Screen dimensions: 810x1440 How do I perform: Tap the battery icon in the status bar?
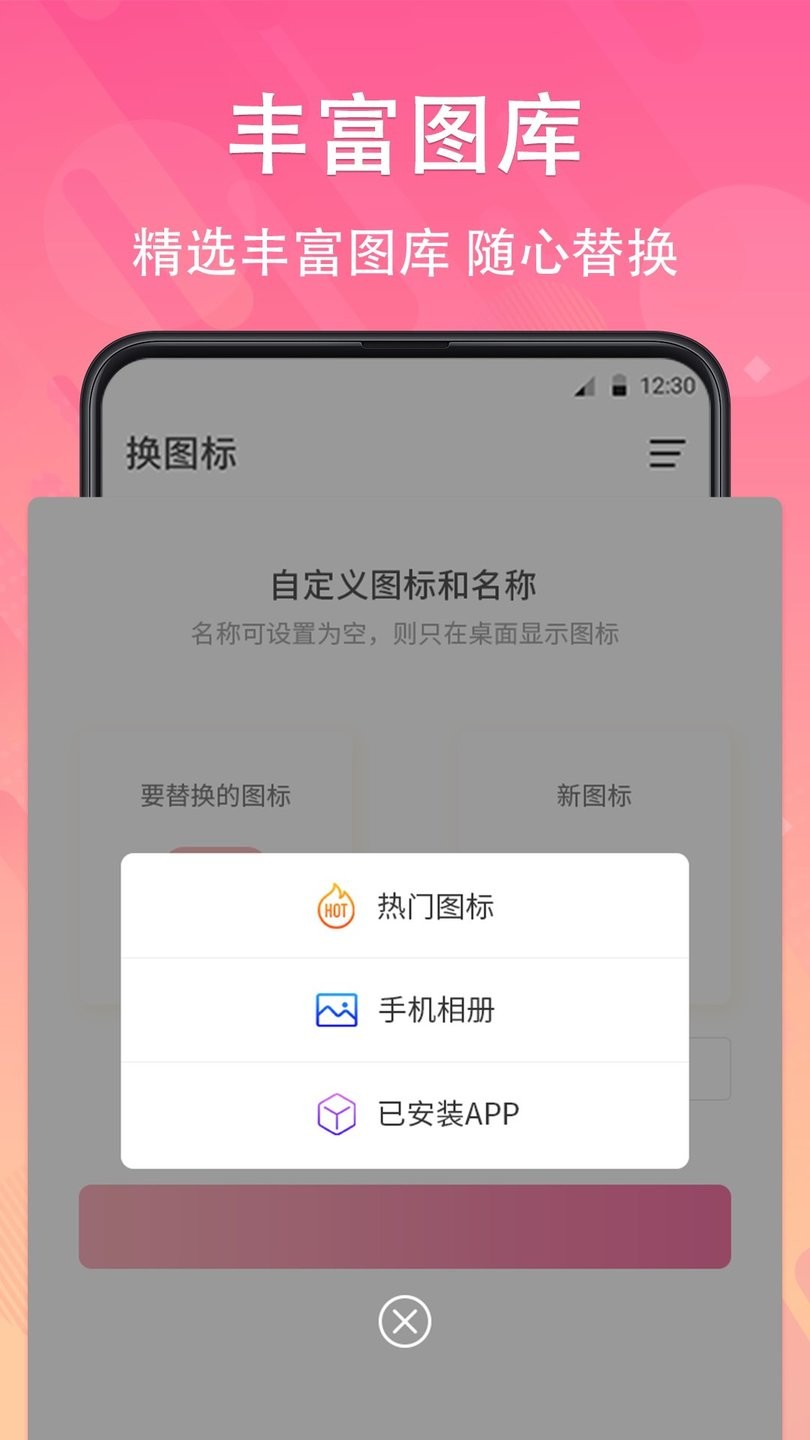click(x=620, y=384)
